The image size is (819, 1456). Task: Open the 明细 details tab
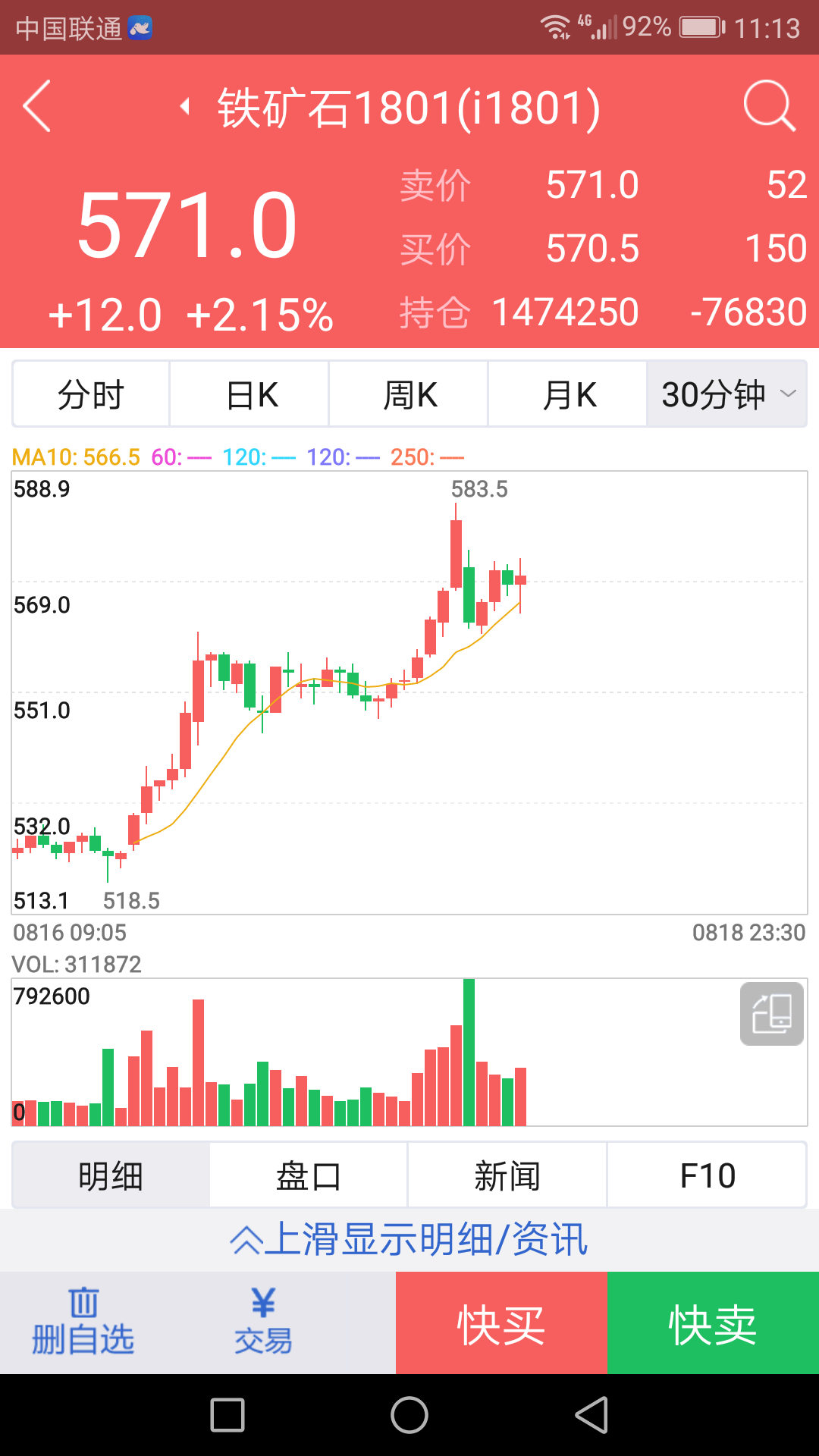pyautogui.click(x=111, y=1175)
